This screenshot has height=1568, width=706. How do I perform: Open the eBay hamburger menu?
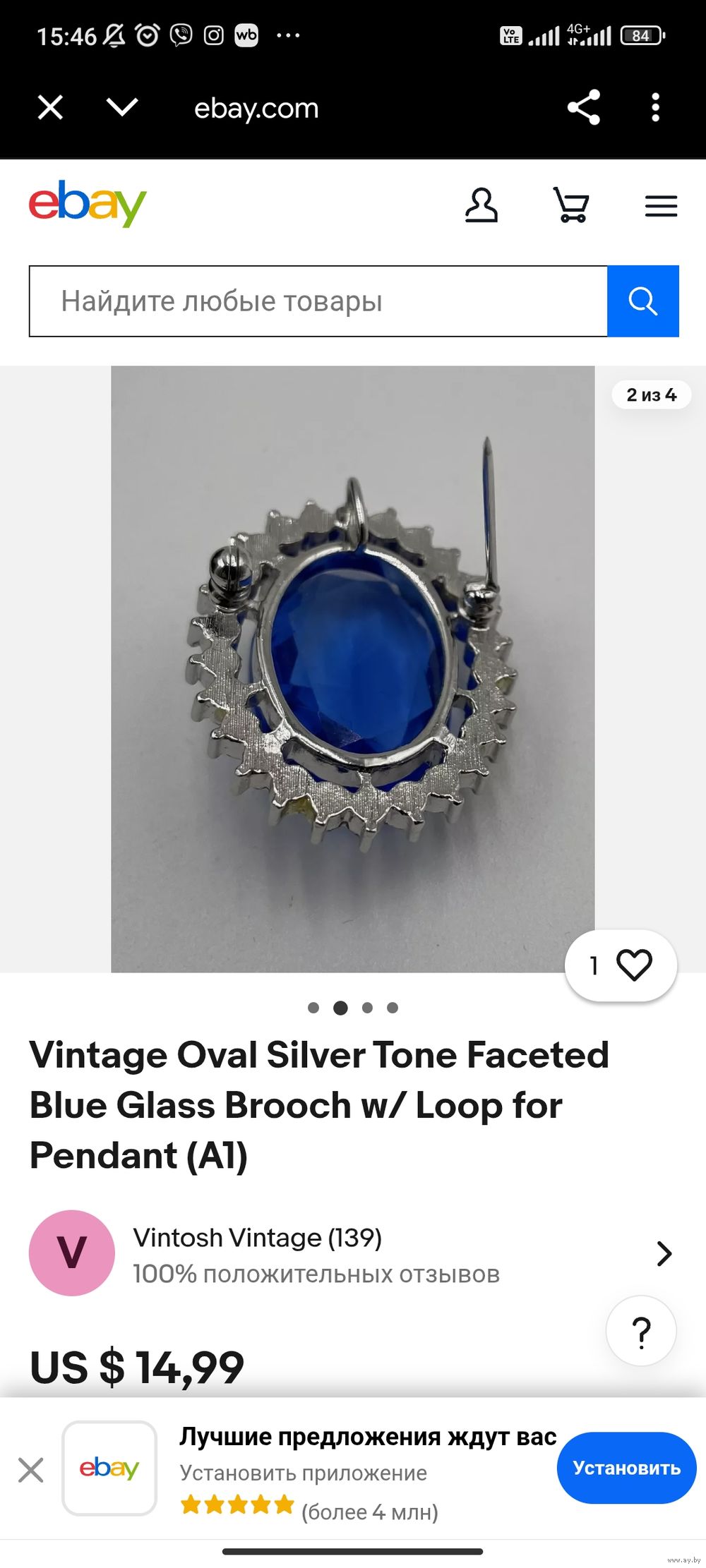(661, 206)
